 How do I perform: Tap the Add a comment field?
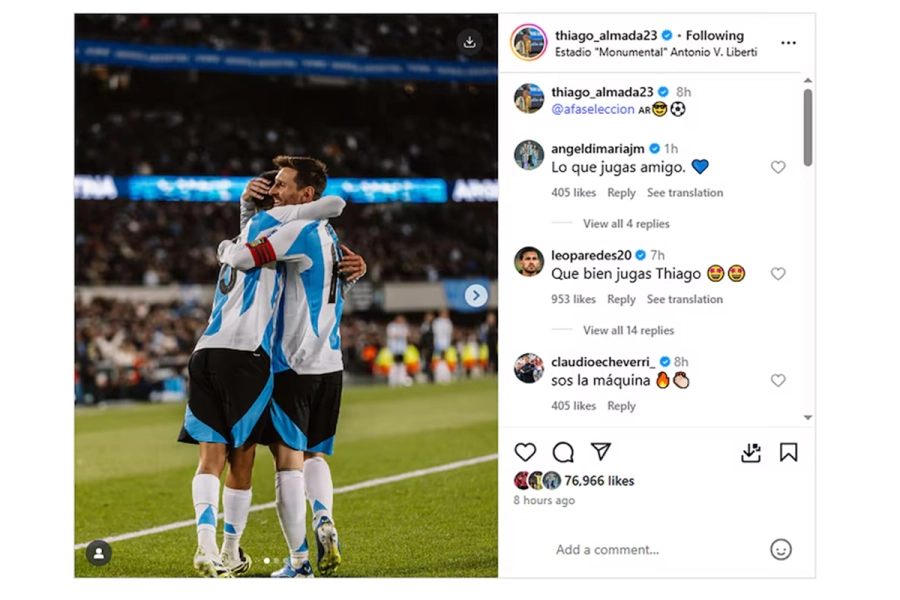coord(640,549)
